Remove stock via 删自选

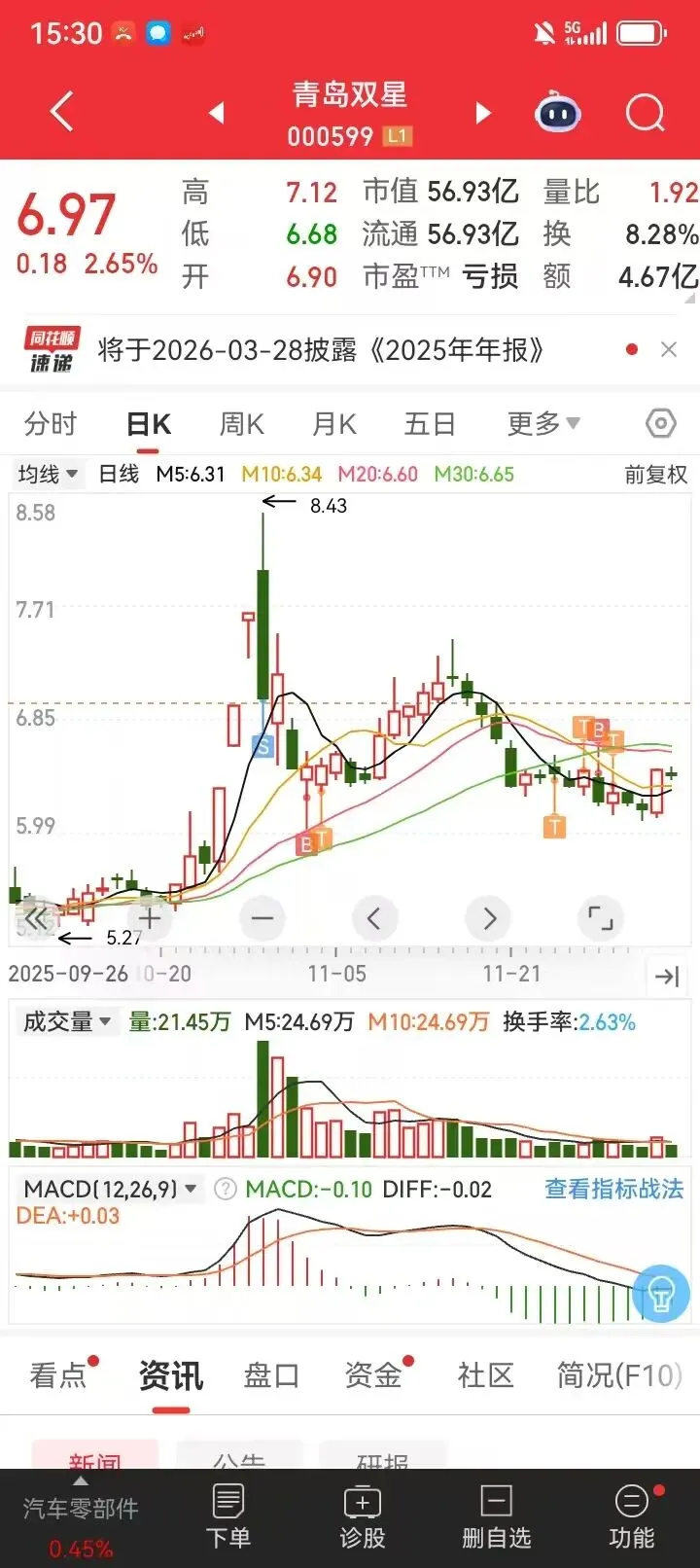coord(496,1517)
